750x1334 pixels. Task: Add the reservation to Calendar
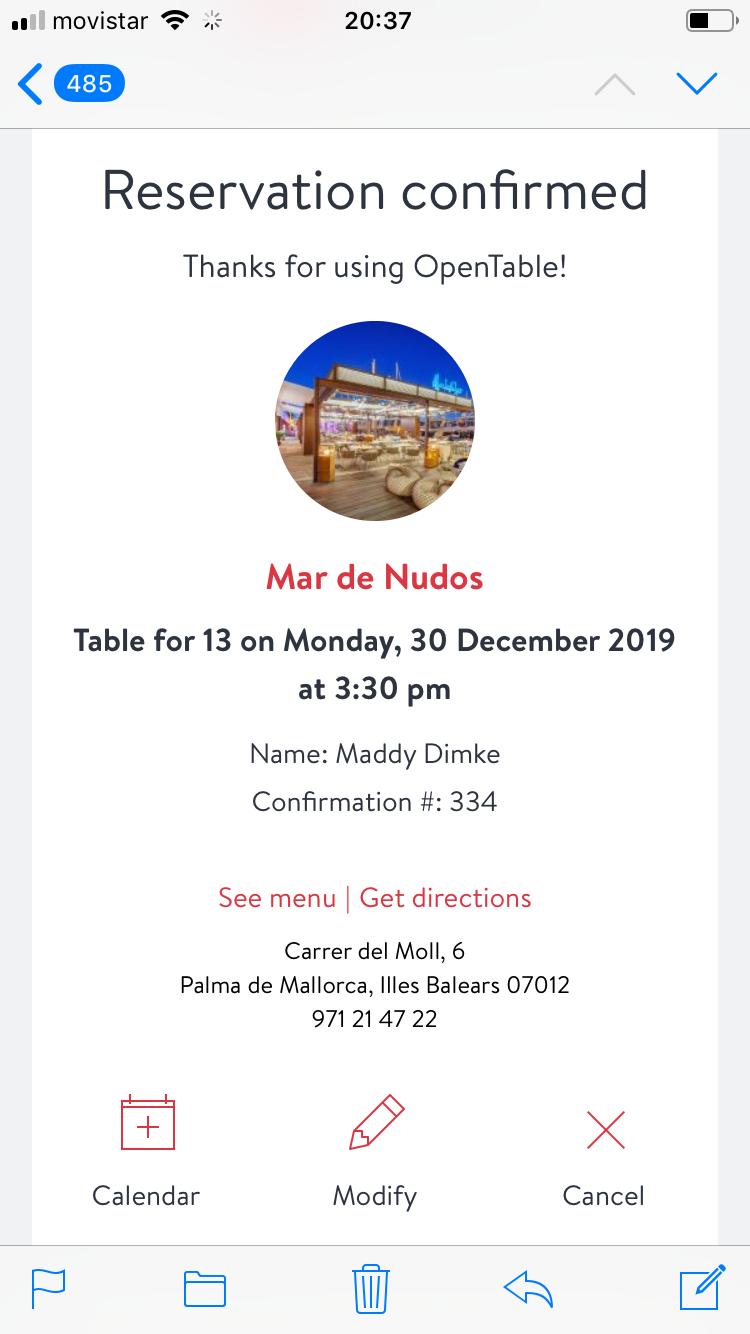pyautogui.click(x=147, y=1151)
